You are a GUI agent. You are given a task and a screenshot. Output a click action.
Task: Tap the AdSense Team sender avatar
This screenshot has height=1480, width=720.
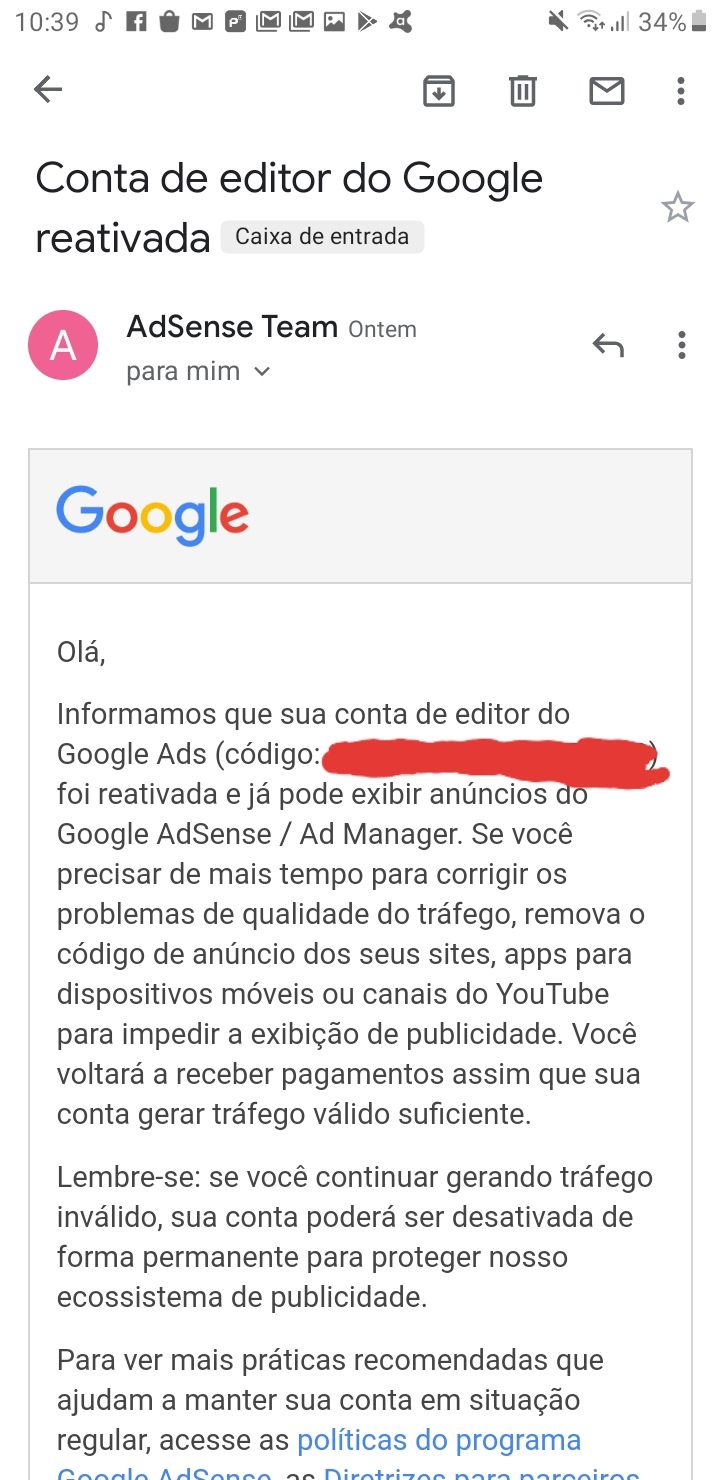point(63,345)
